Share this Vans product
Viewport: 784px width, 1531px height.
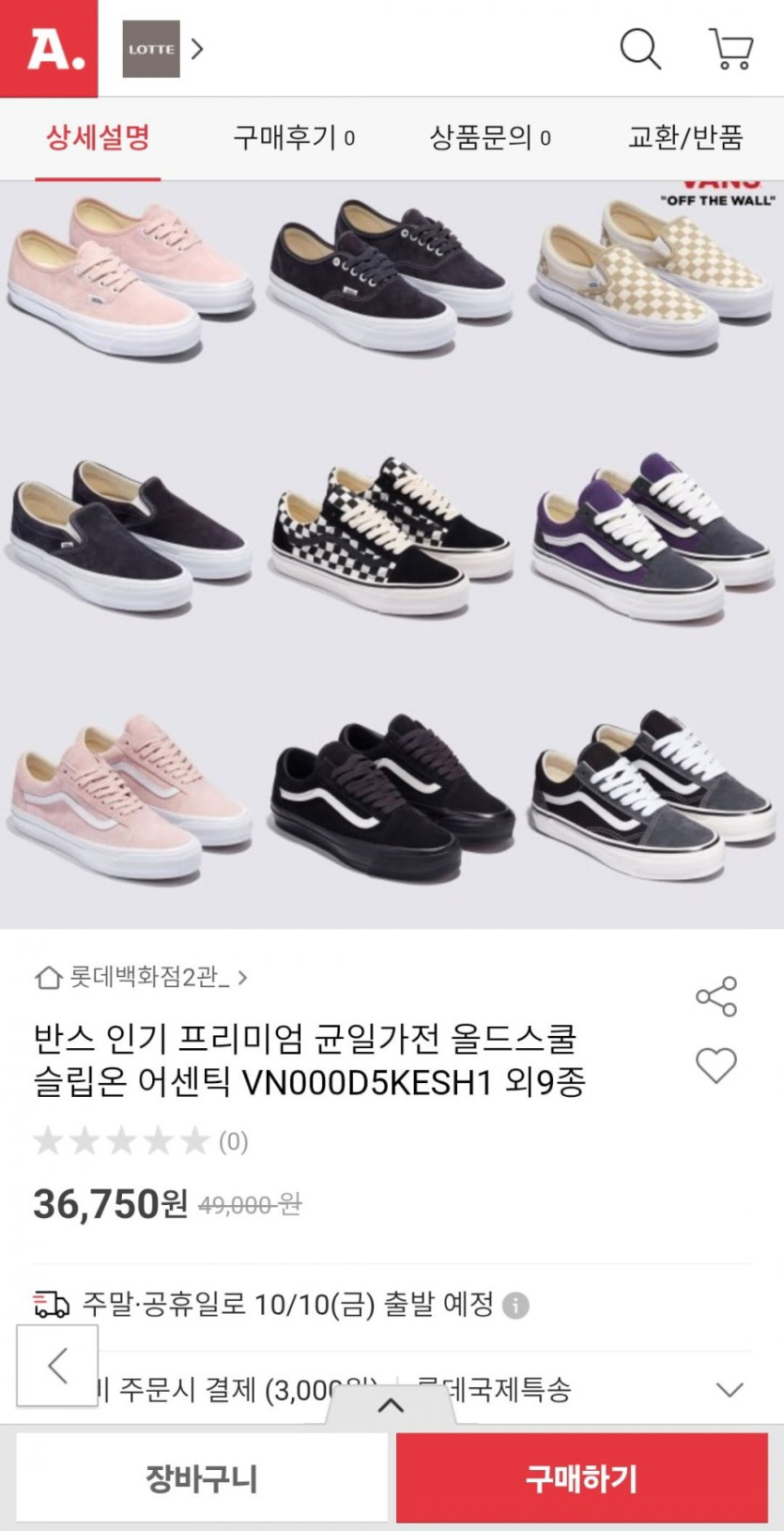(716, 997)
